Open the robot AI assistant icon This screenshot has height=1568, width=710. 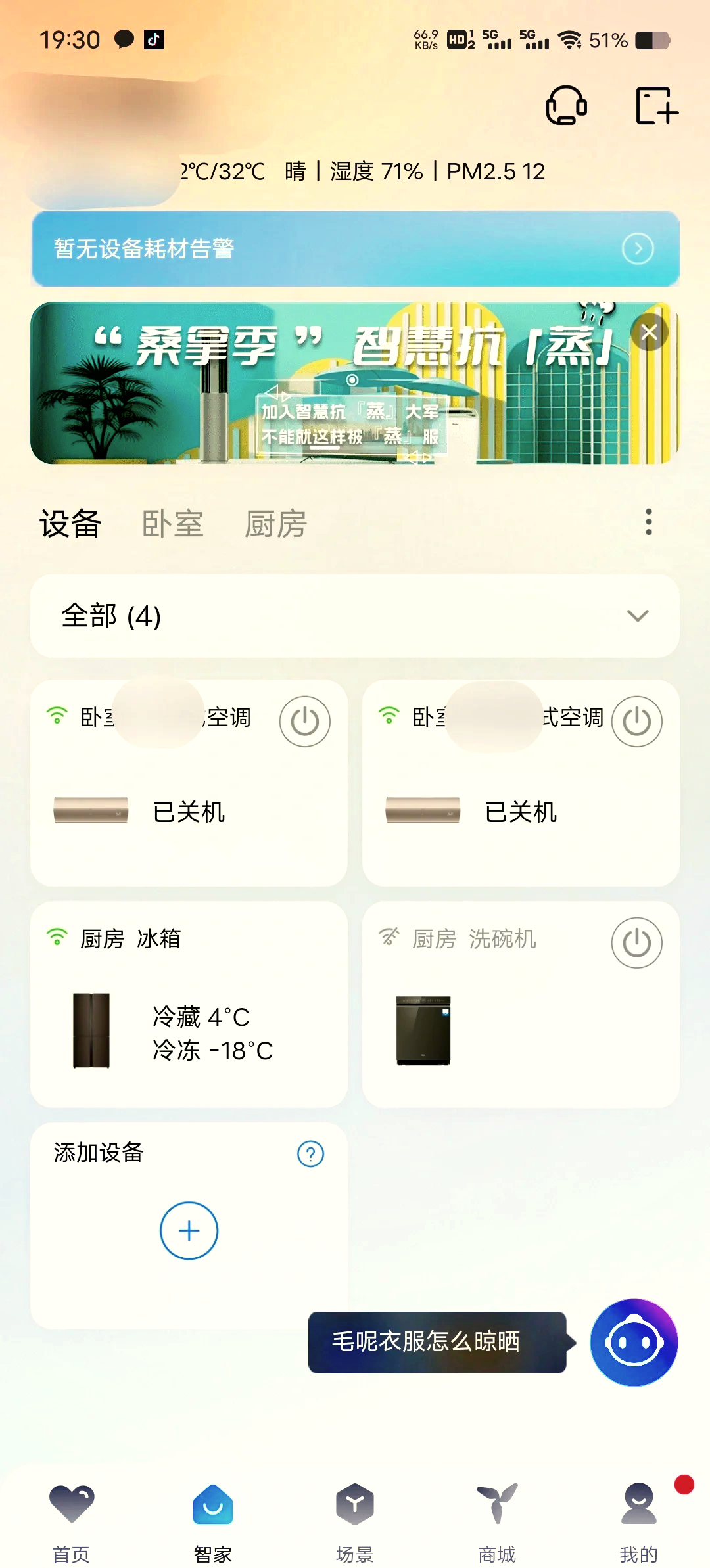633,1344
